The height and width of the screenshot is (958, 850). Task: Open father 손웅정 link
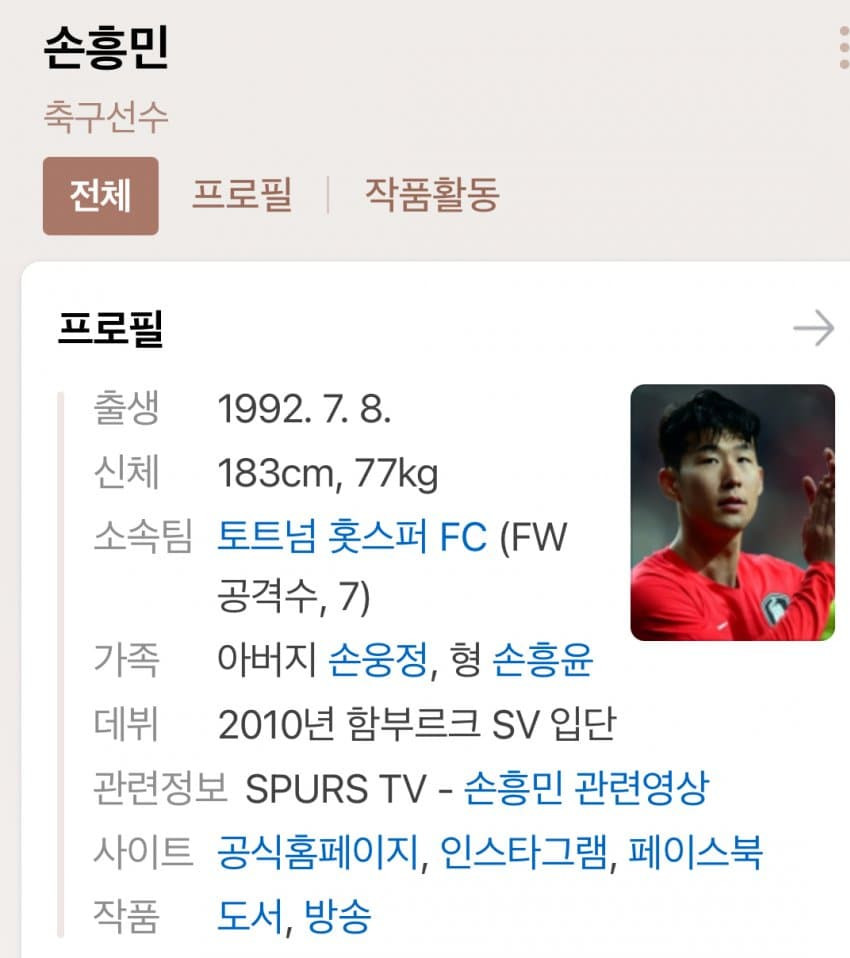tap(378, 660)
